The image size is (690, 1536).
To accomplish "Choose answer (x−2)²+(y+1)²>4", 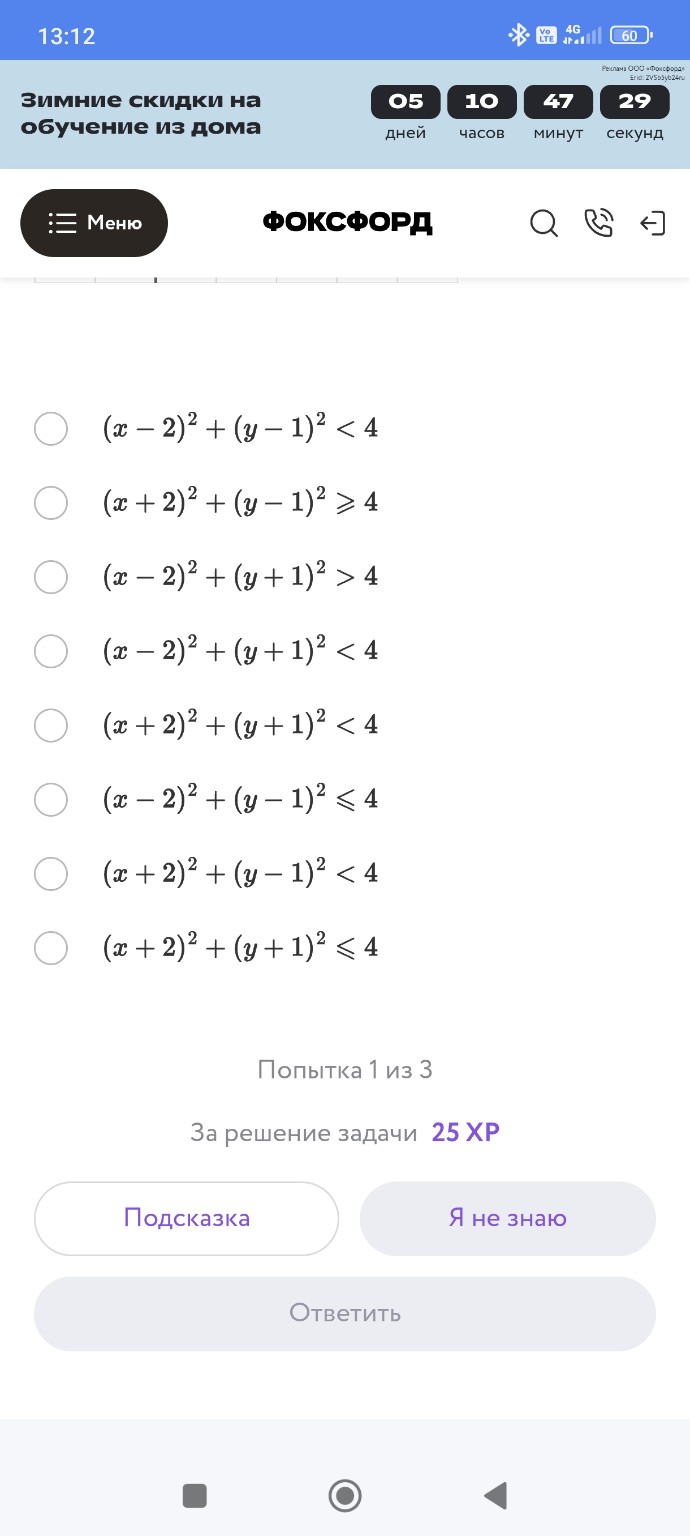I will (51, 576).
